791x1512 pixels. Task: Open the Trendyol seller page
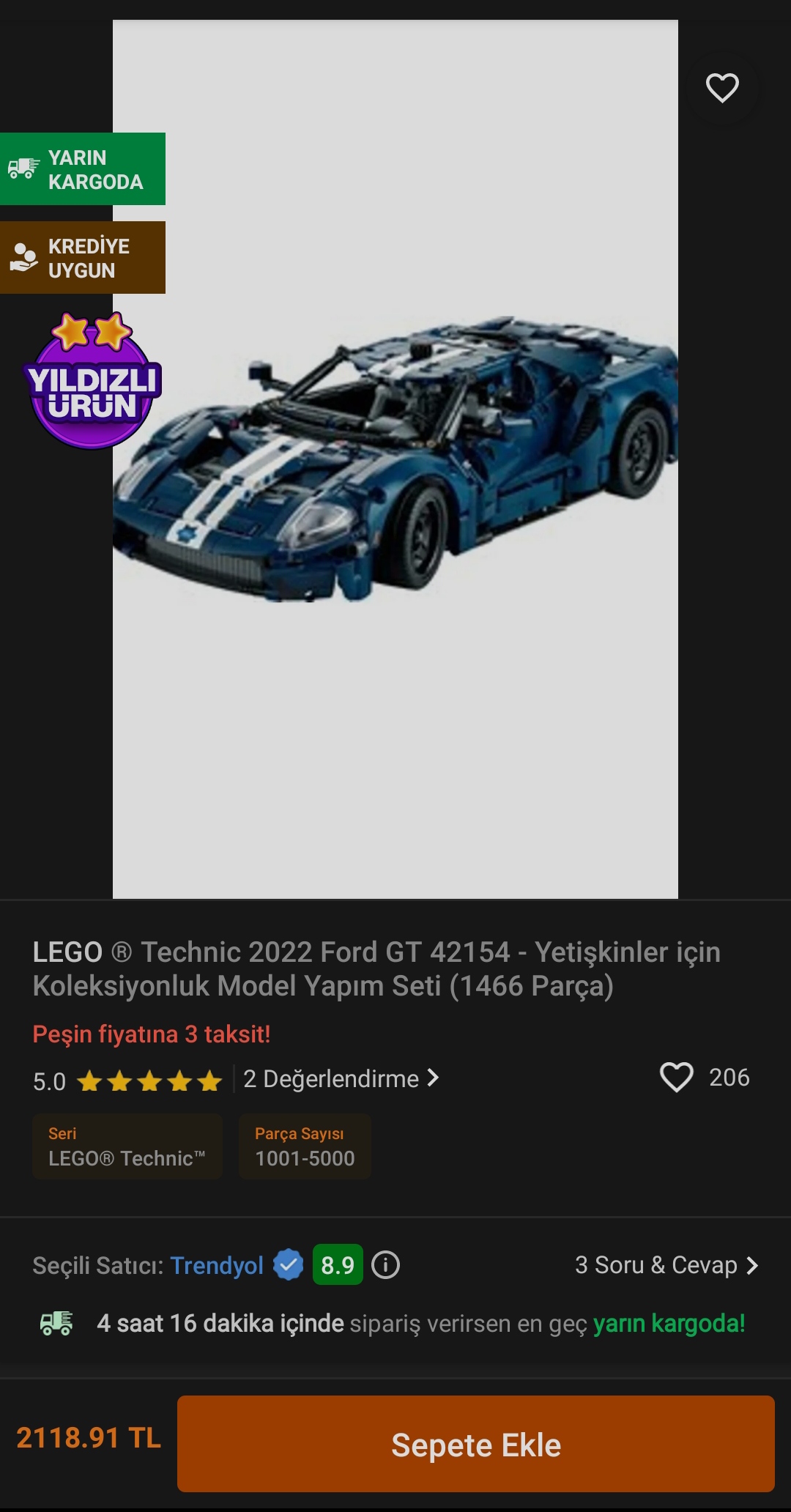click(217, 1265)
